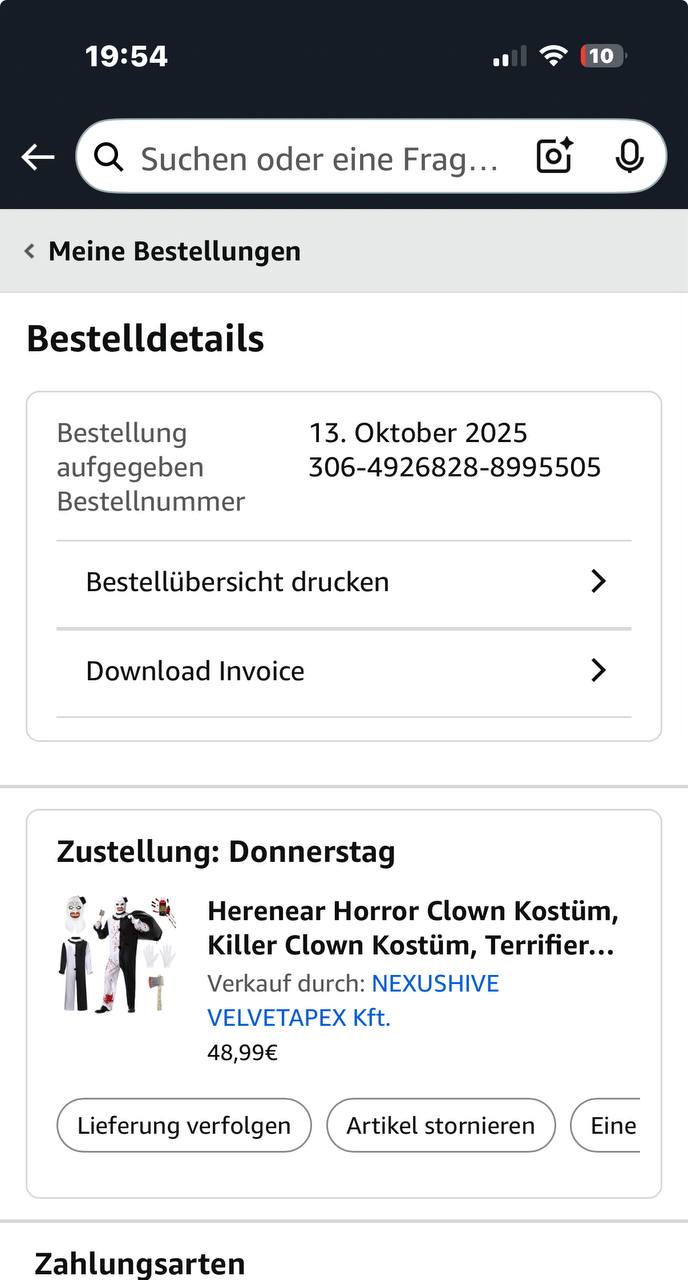Start voice search with the microphone
This screenshot has height=1280, width=688.
click(x=629, y=157)
